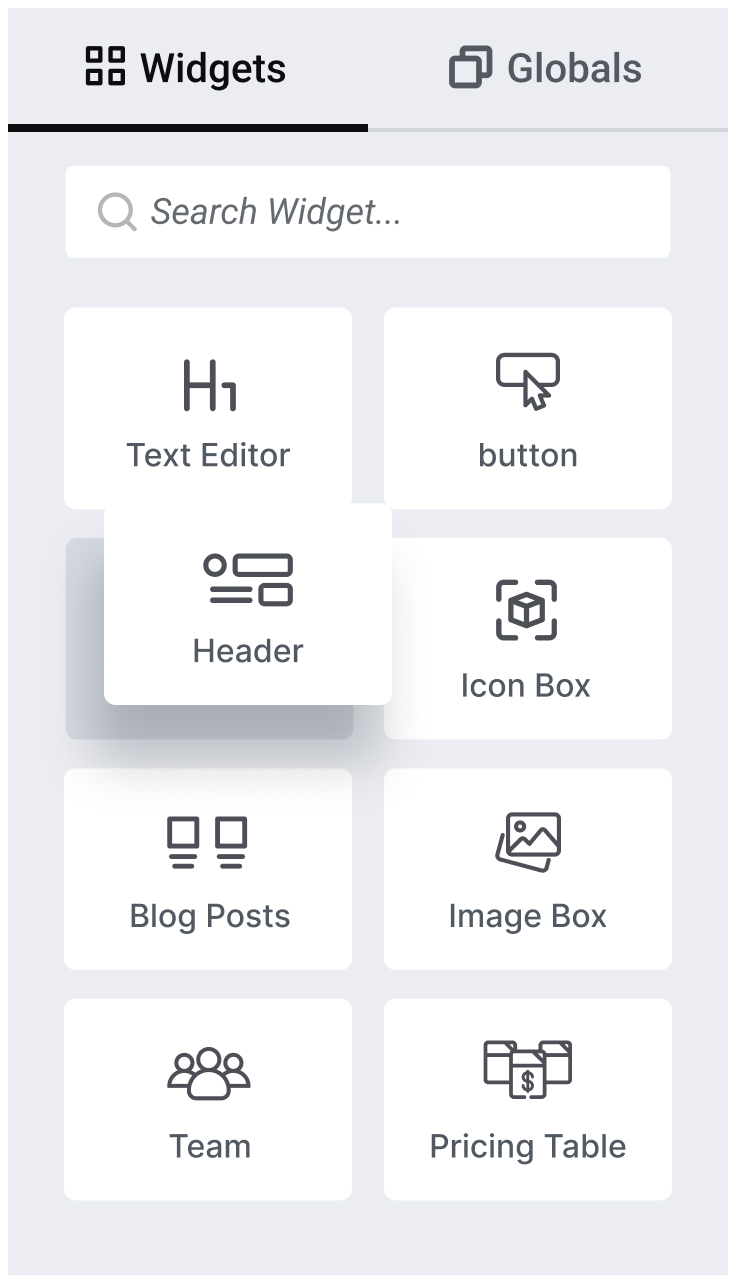
Task: Select the Image Box widget
Action: [528, 869]
